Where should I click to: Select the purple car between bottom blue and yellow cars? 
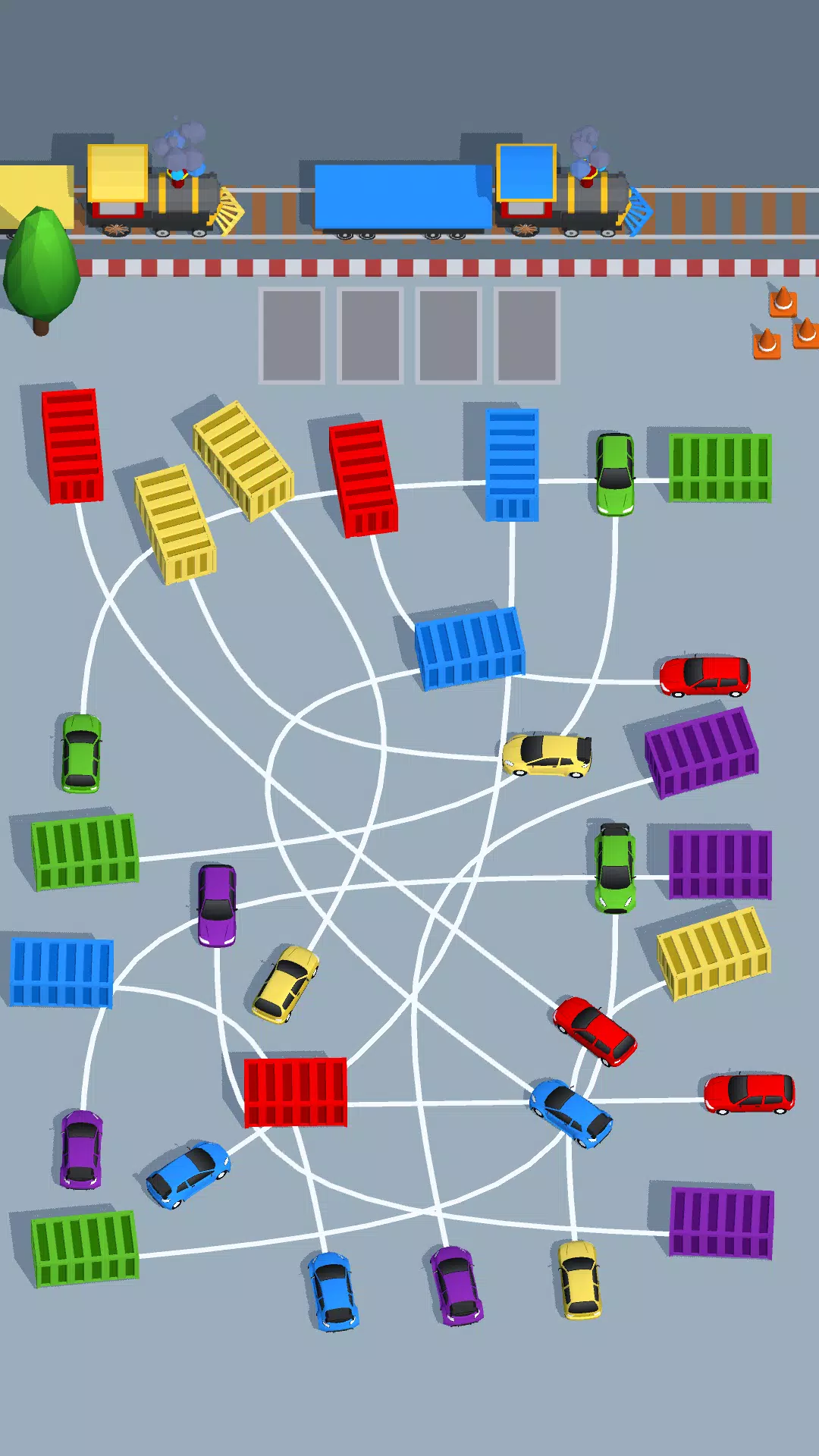(x=456, y=1285)
